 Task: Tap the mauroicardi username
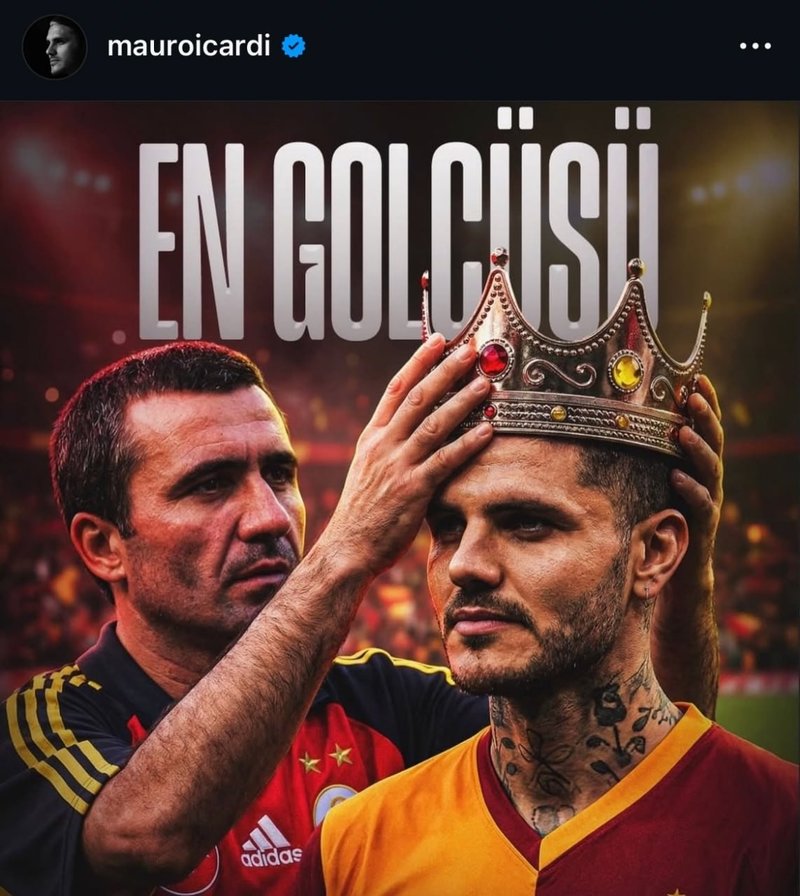click(188, 46)
